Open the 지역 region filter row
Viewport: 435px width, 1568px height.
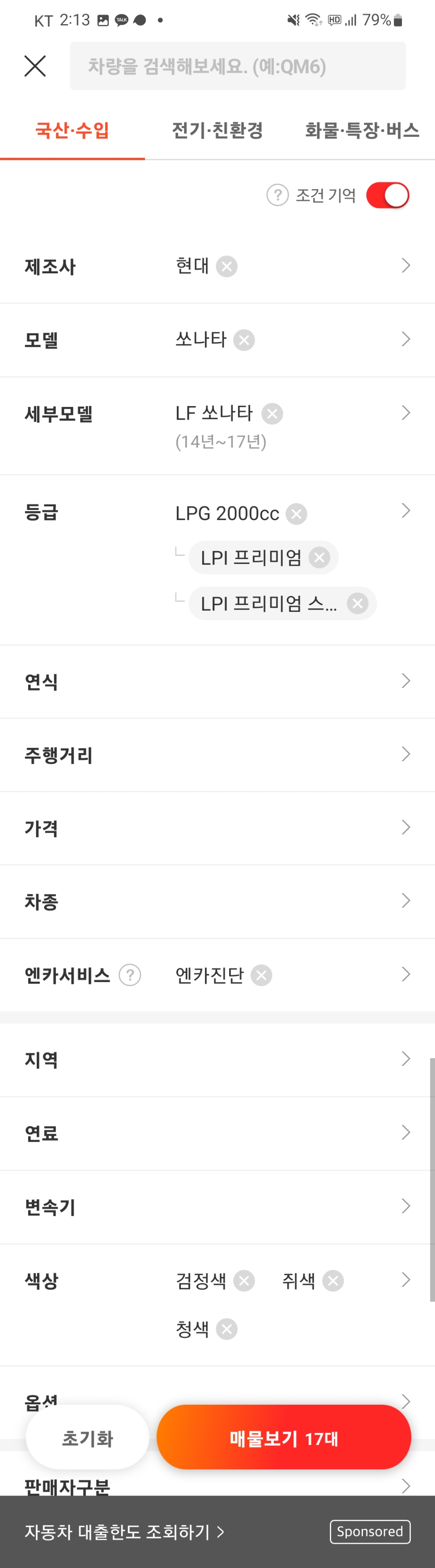click(x=217, y=1059)
